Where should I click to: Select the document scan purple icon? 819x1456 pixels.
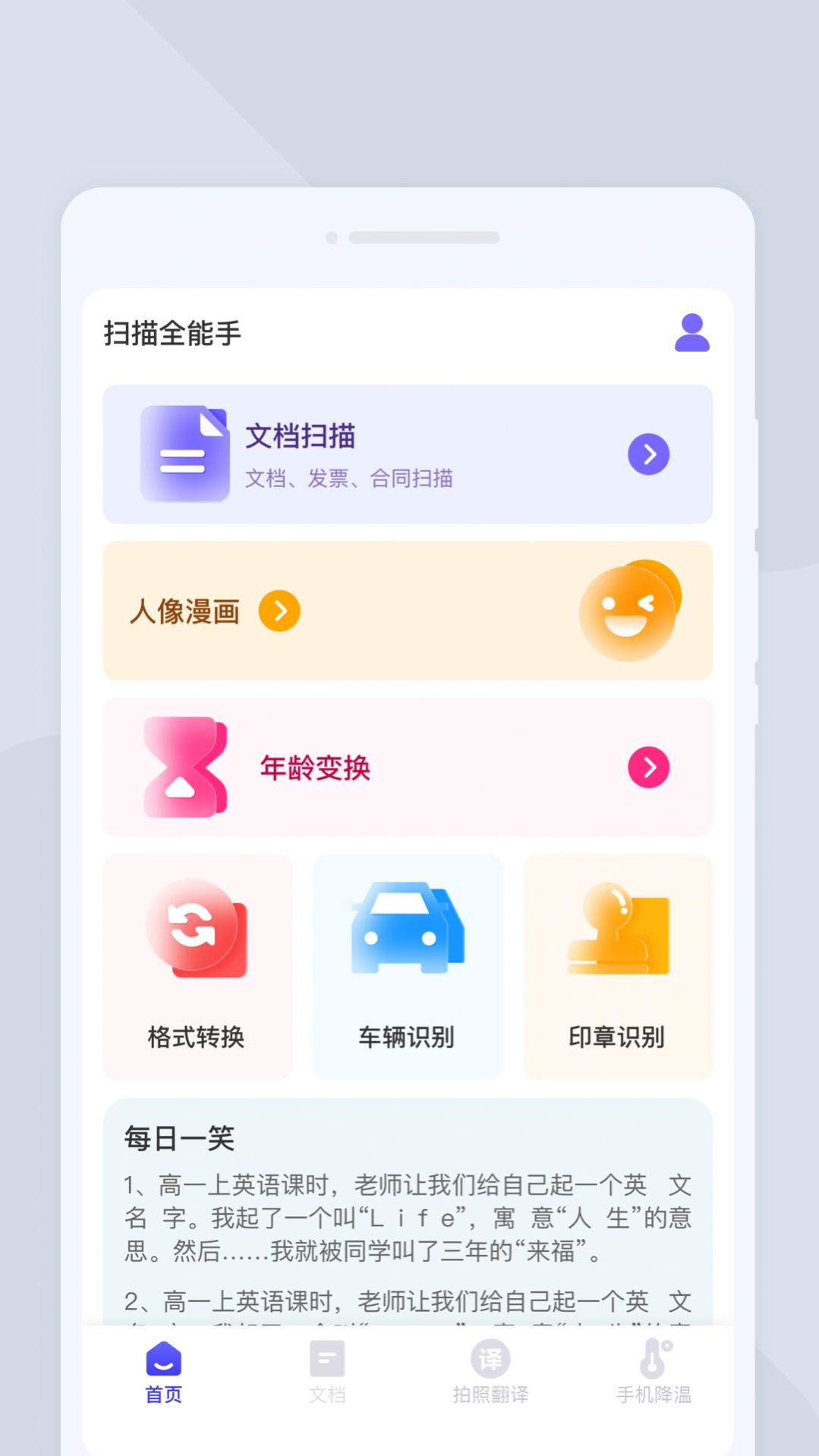pyautogui.click(x=185, y=453)
